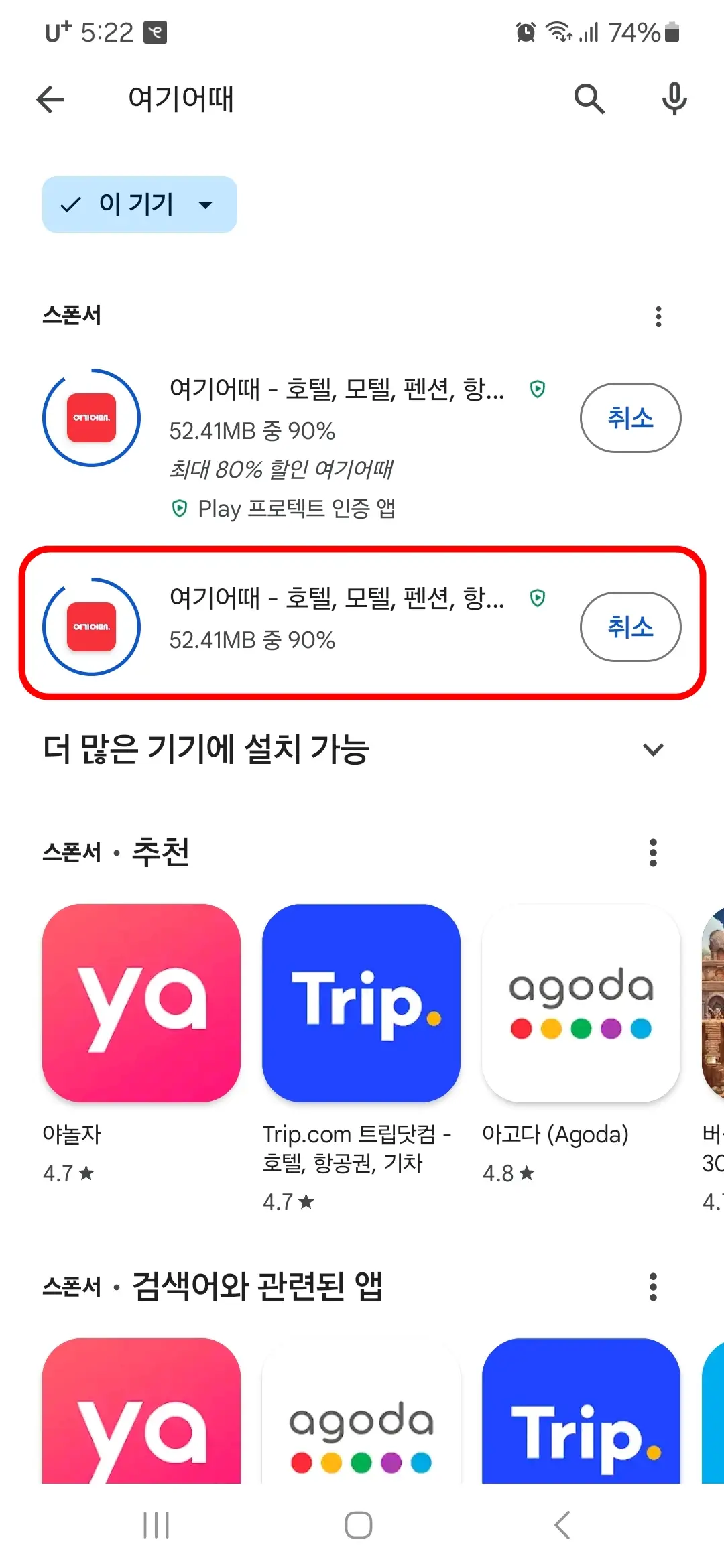Viewport: 724px width, 1568px height.
Task: Click the Play 프로텍트 인증 앱 shield icon
Action: click(x=180, y=509)
